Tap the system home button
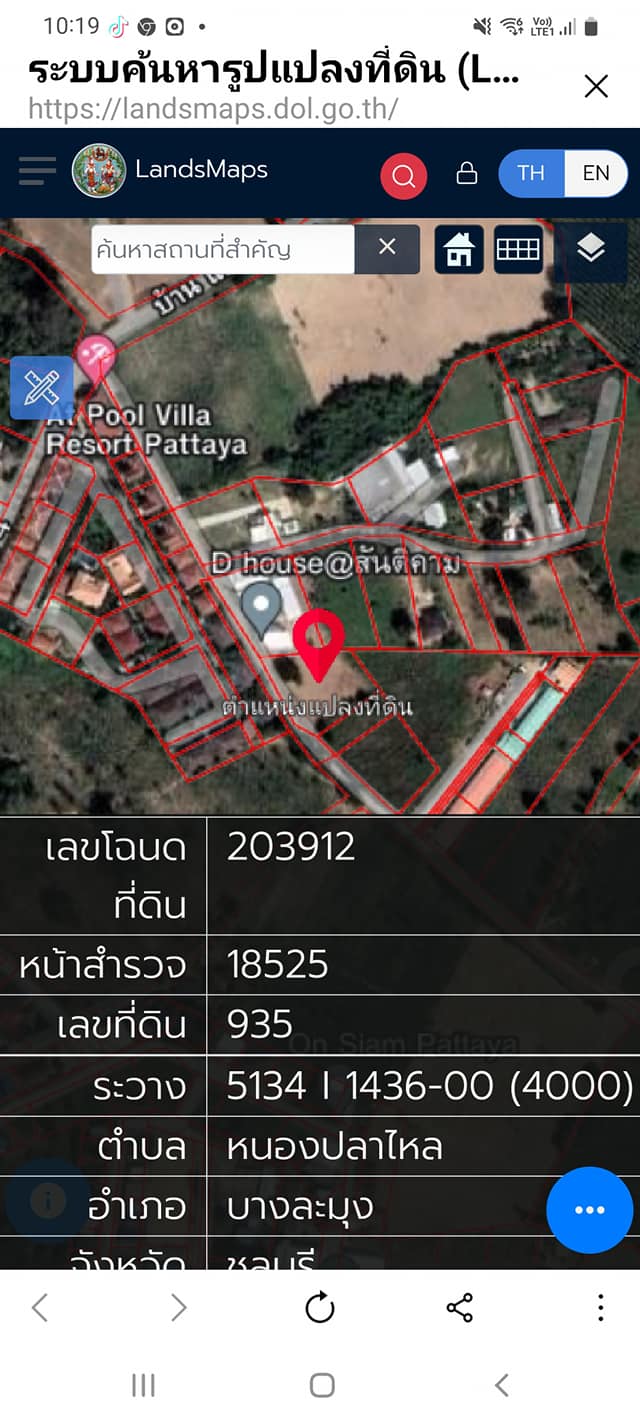640x1422 pixels. [x=322, y=1385]
